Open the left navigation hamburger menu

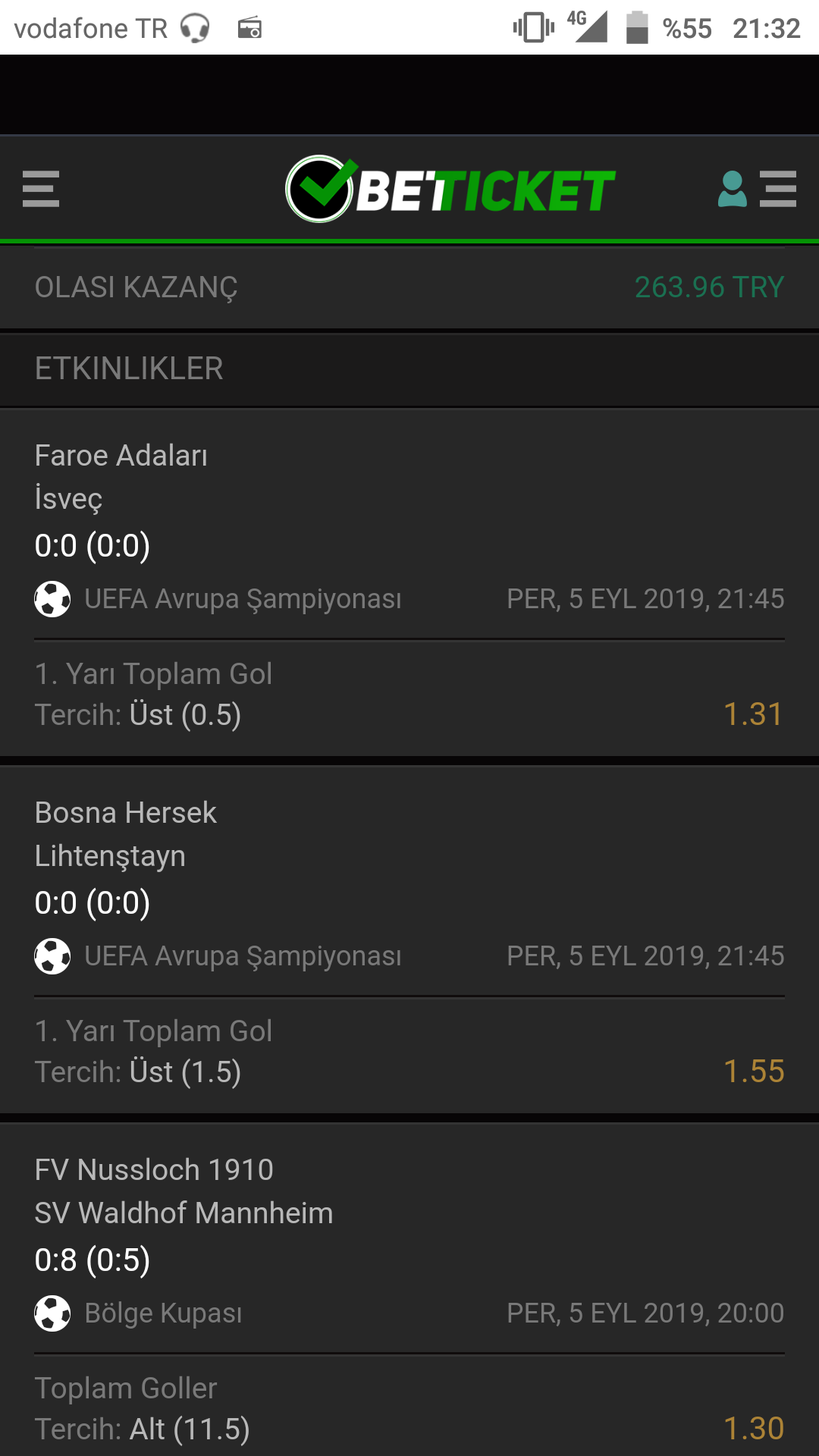tap(41, 190)
